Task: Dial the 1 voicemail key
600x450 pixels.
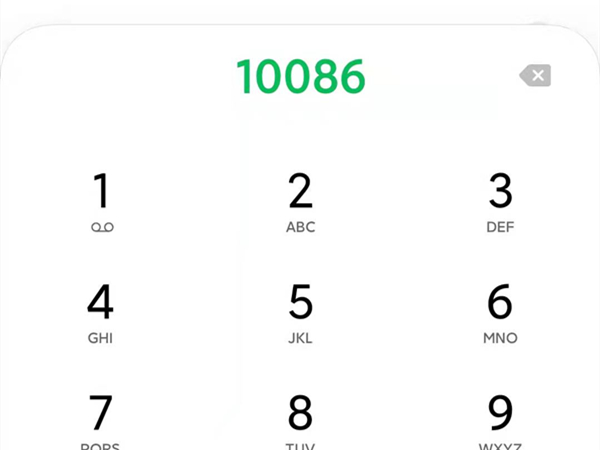Action: point(101,201)
